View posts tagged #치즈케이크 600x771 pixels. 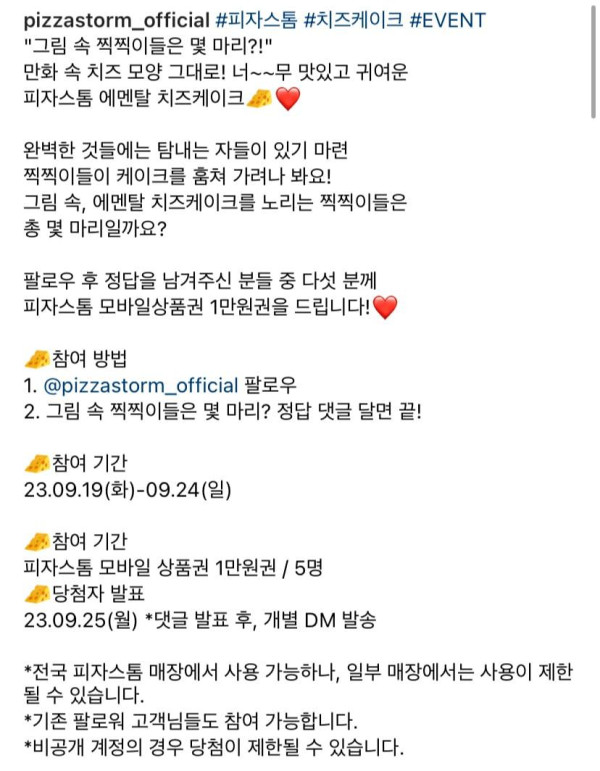coord(327,22)
